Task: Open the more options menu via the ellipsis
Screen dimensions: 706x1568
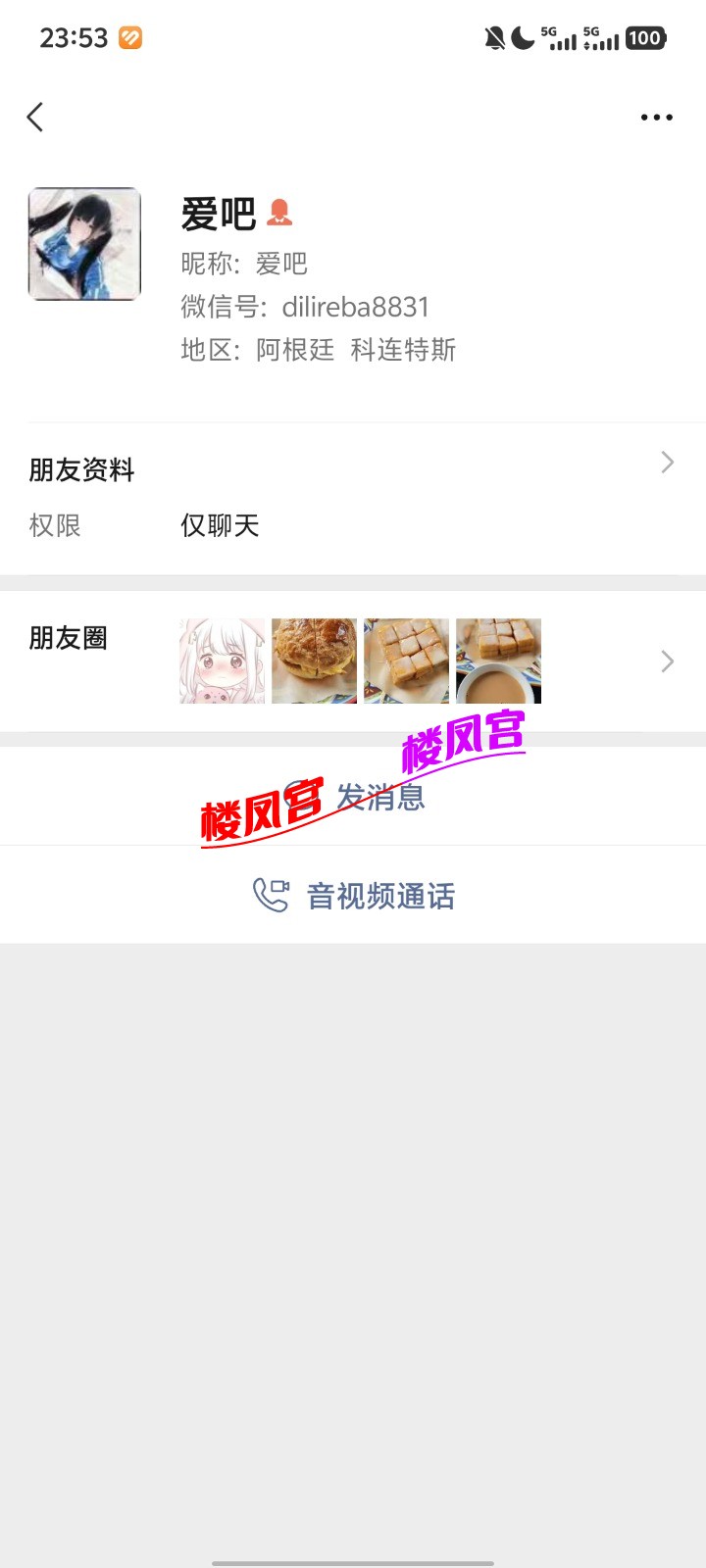Action: 656,117
